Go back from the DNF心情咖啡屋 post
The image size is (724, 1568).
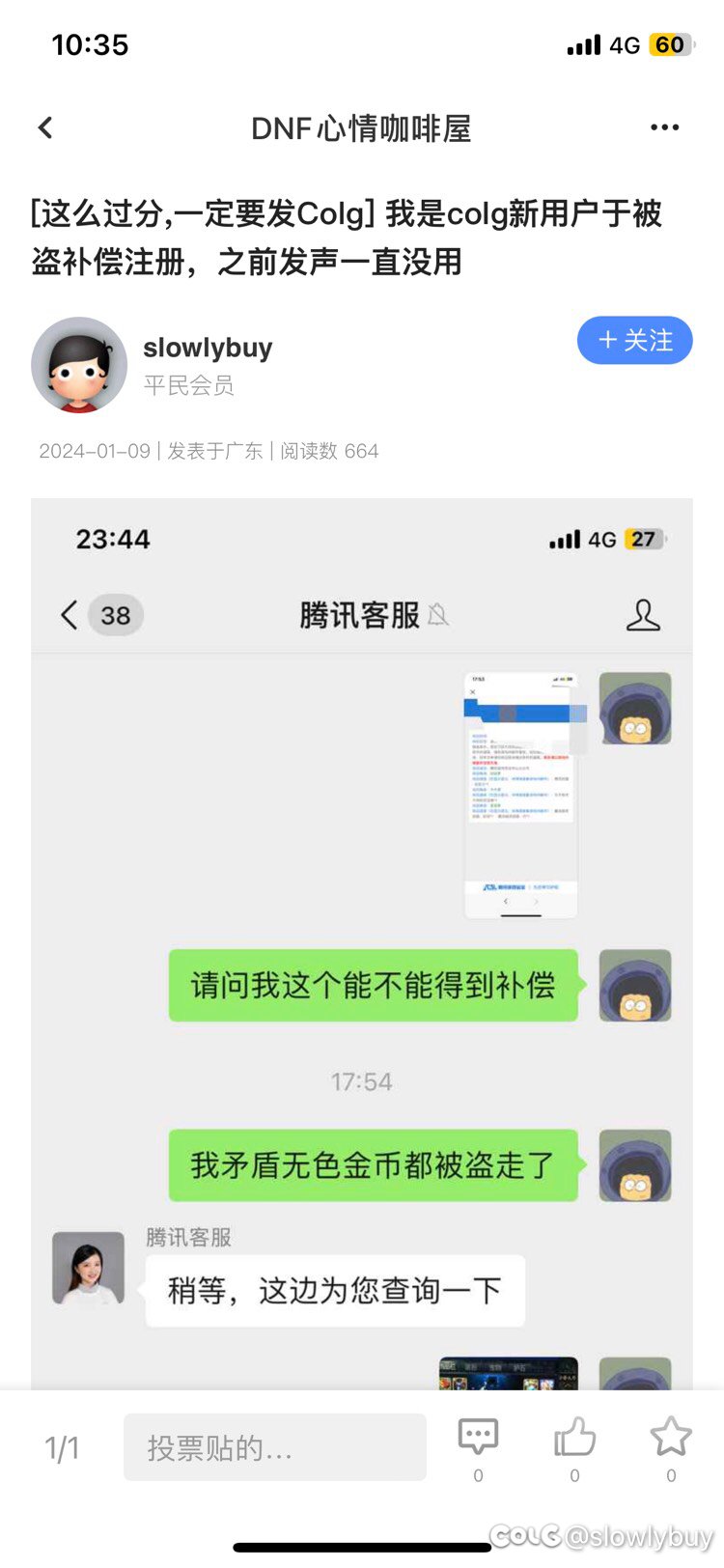tap(45, 127)
